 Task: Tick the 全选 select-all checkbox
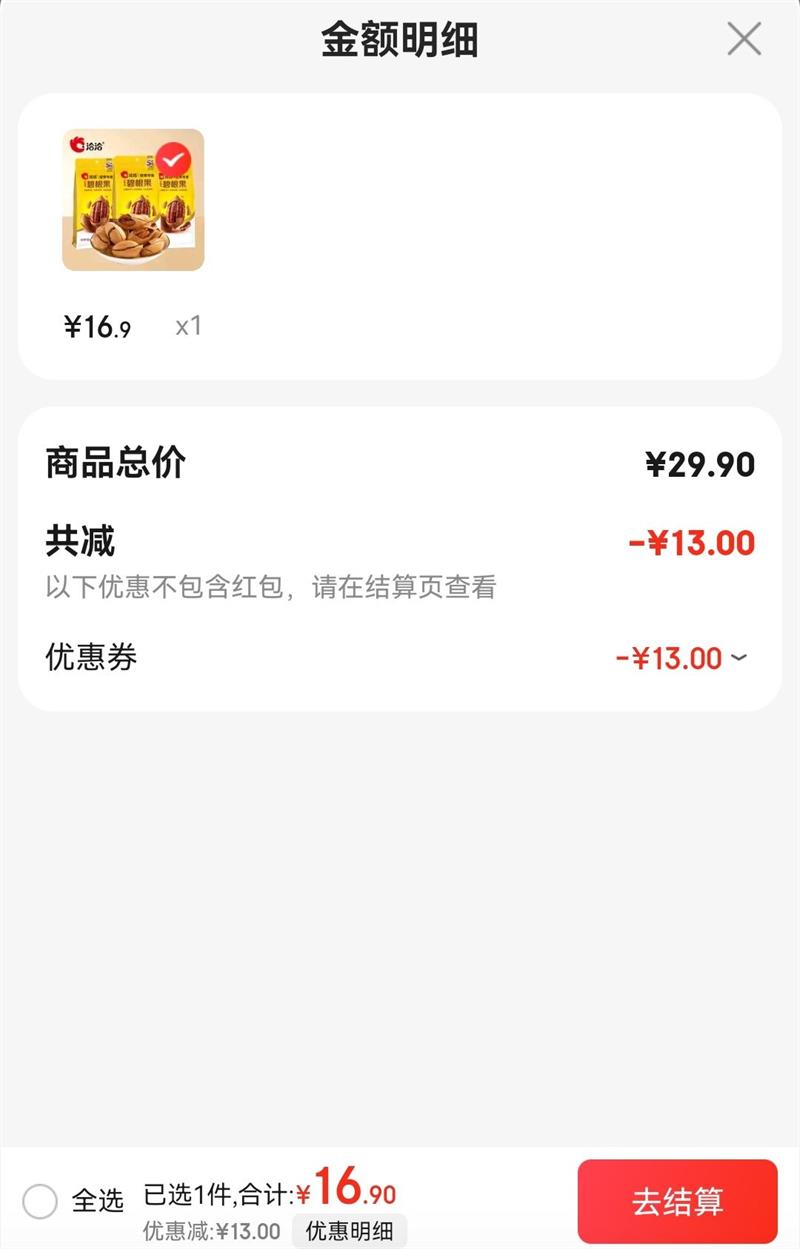pyautogui.click(x=40, y=1201)
